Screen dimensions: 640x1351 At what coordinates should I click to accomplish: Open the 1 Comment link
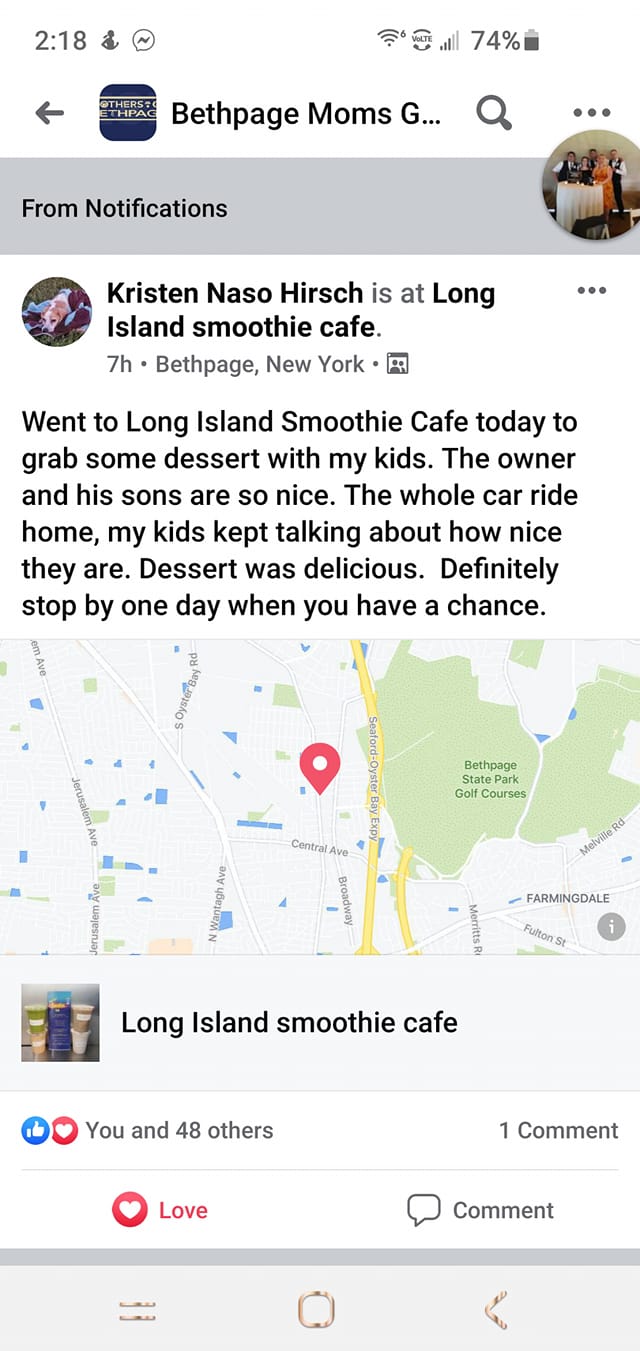pyautogui.click(x=558, y=1130)
